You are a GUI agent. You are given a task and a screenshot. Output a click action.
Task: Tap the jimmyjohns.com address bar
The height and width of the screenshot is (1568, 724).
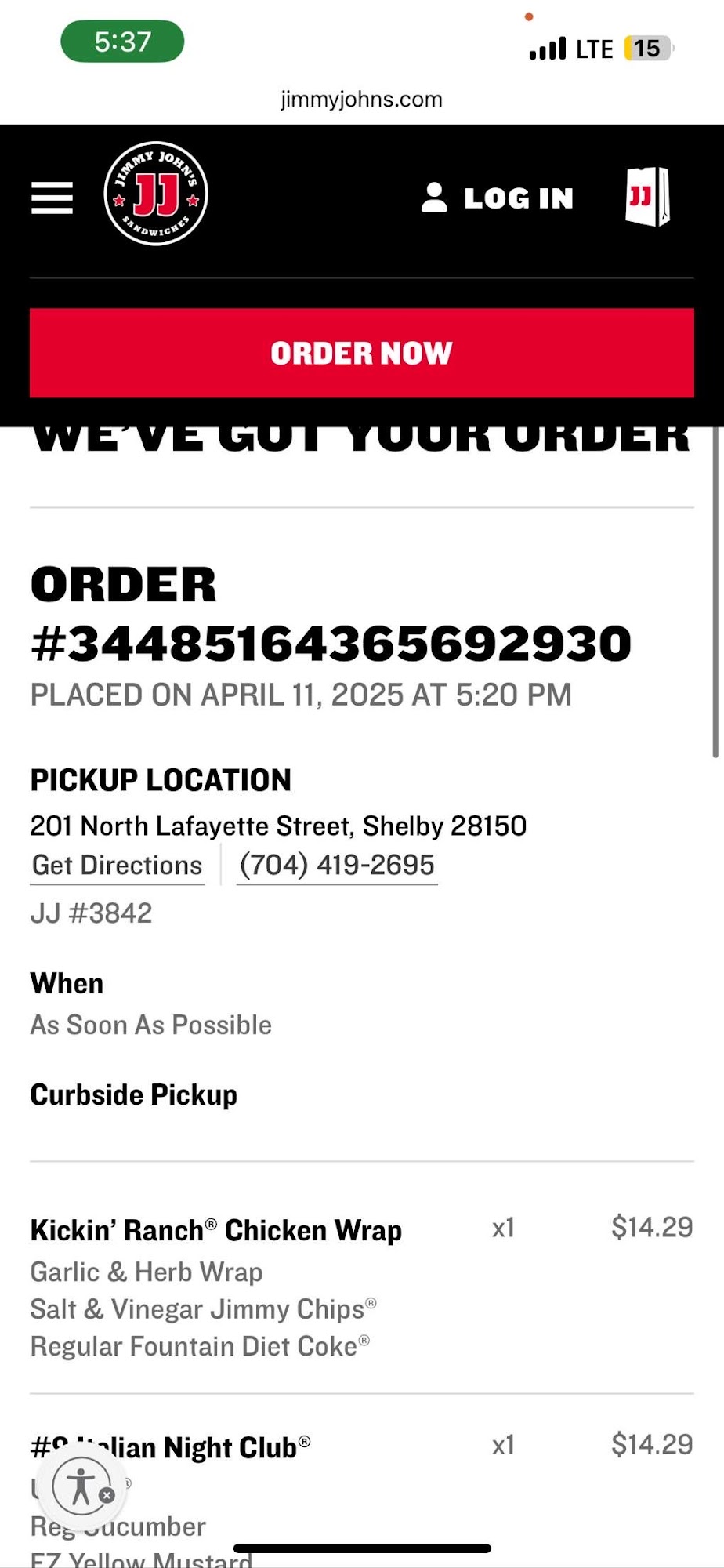click(x=362, y=100)
